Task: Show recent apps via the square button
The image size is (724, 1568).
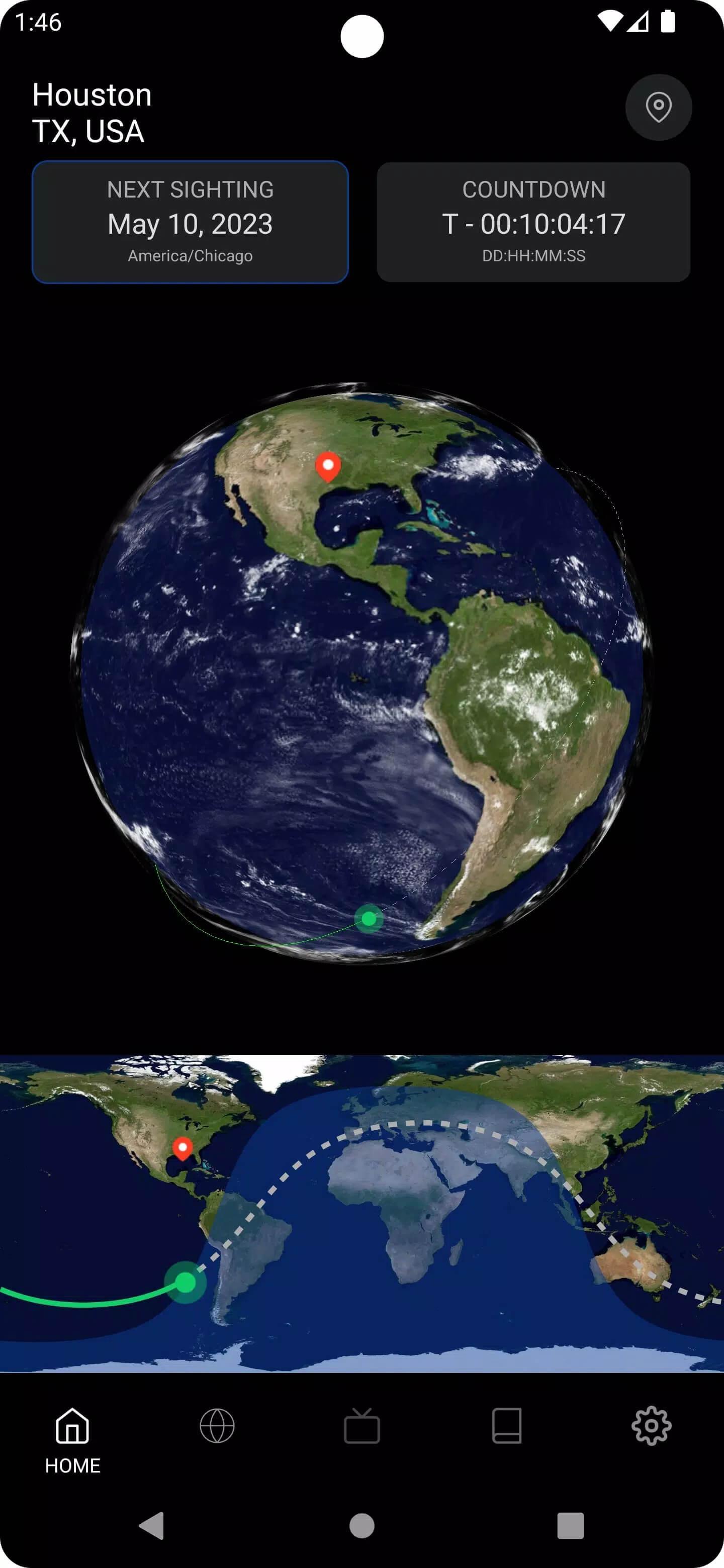Action: (570, 1525)
